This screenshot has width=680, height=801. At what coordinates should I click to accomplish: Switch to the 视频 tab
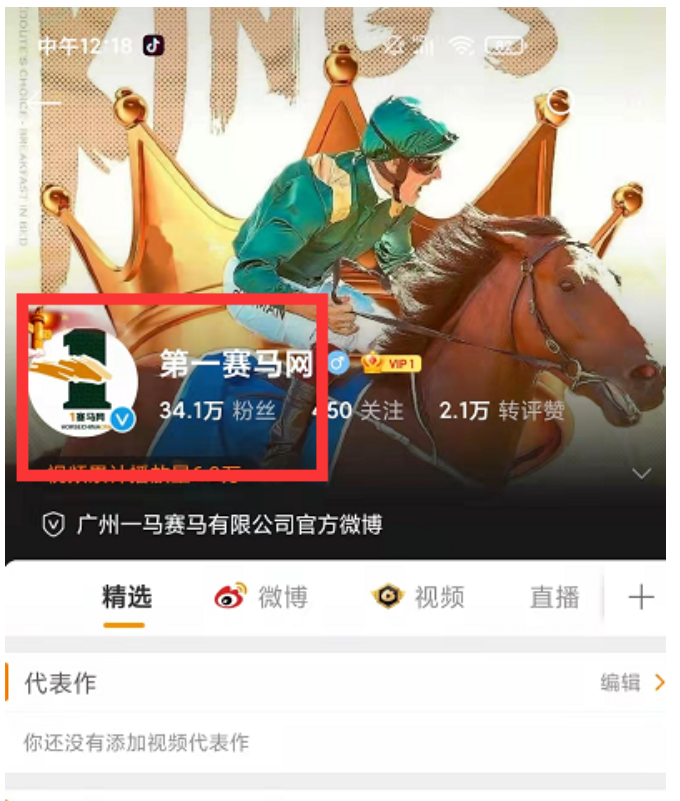418,598
